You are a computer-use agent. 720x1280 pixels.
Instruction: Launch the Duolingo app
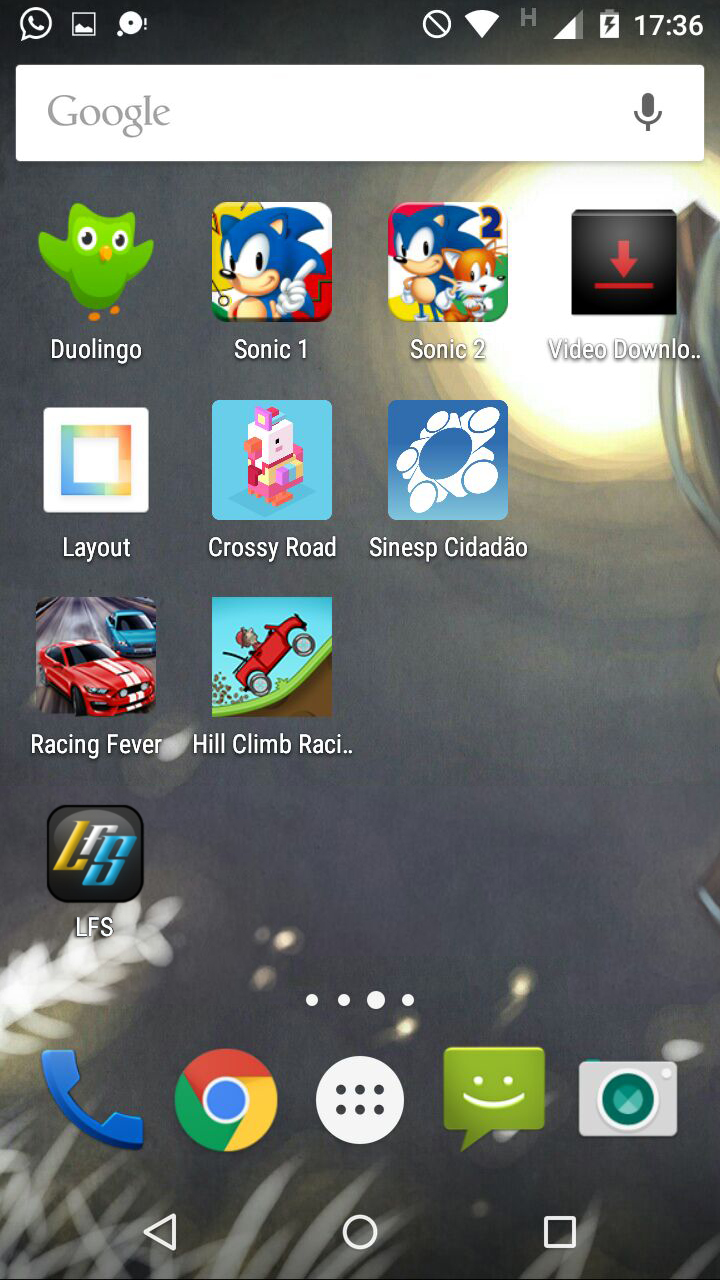click(x=96, y=263)
